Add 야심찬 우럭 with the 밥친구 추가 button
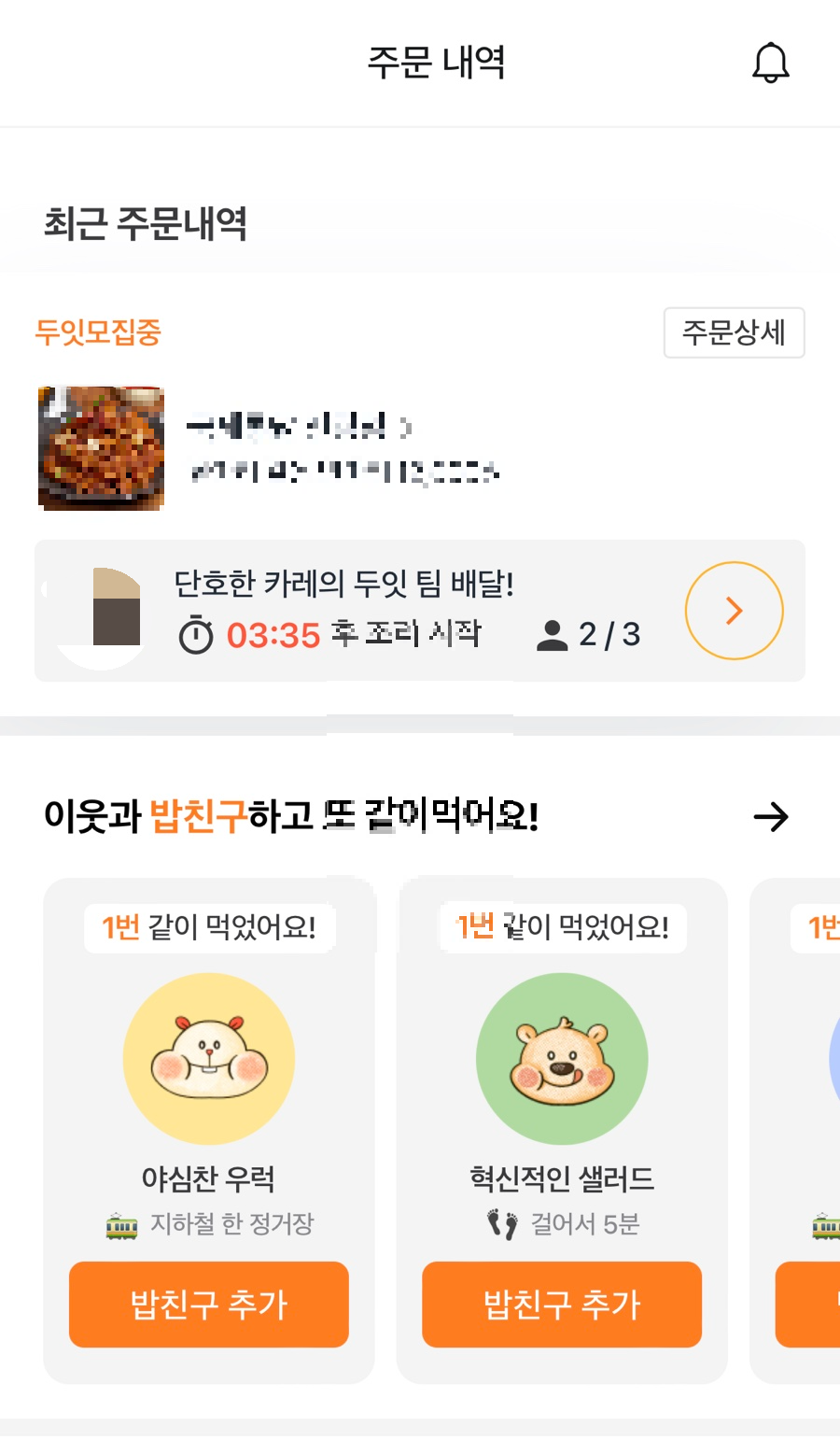Screen dimensions: 840x1439 click(x=208, y=1305)
